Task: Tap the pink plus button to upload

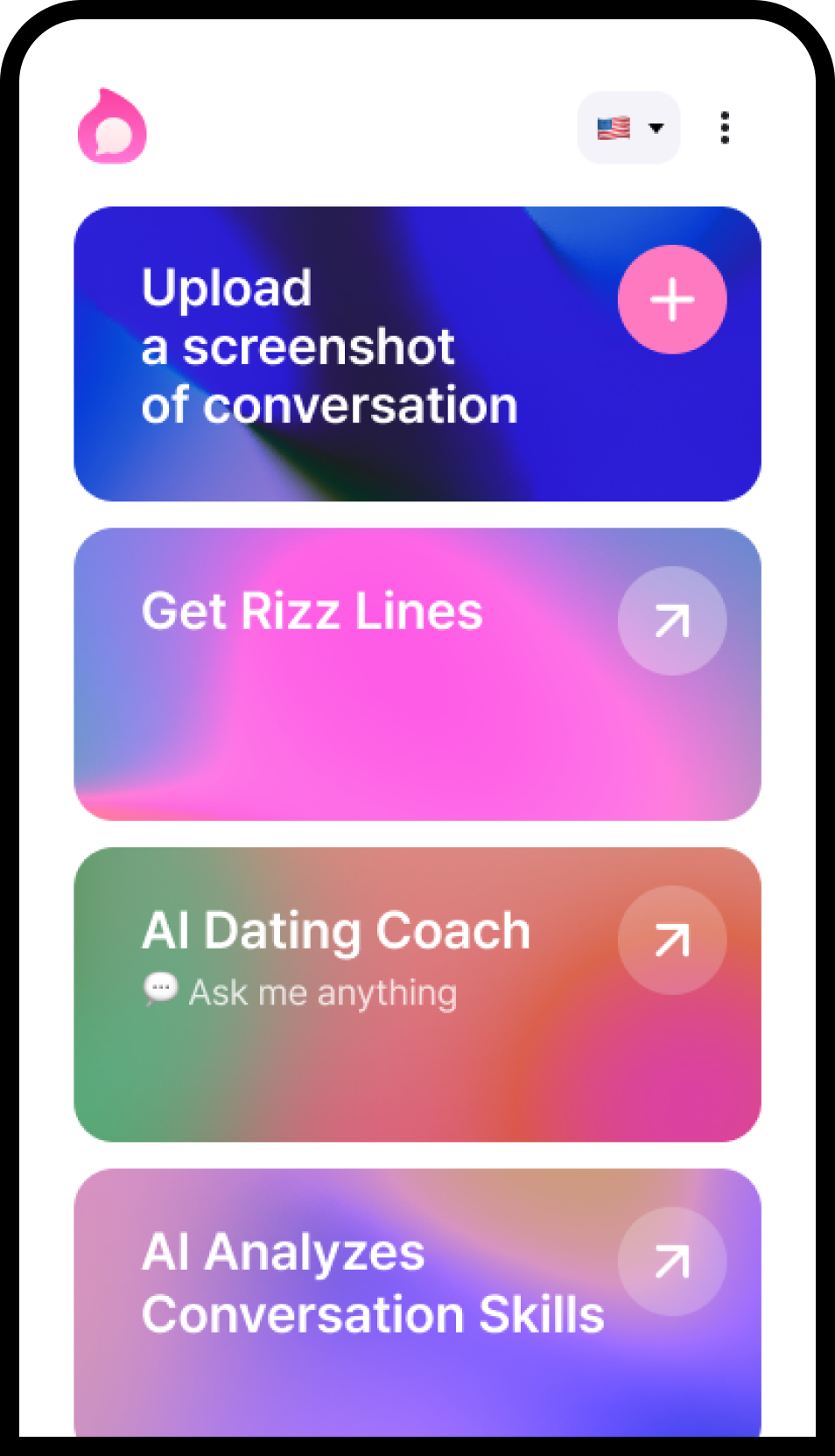Action: pos(671,299)
